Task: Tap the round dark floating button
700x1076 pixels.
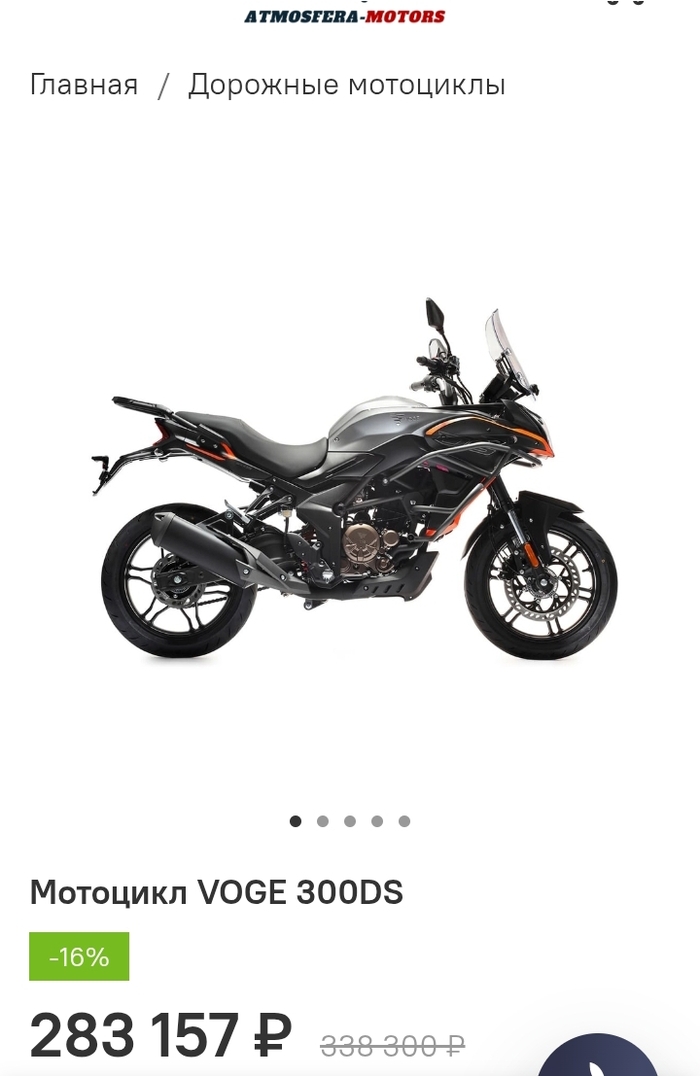Action: point(598,1060)
